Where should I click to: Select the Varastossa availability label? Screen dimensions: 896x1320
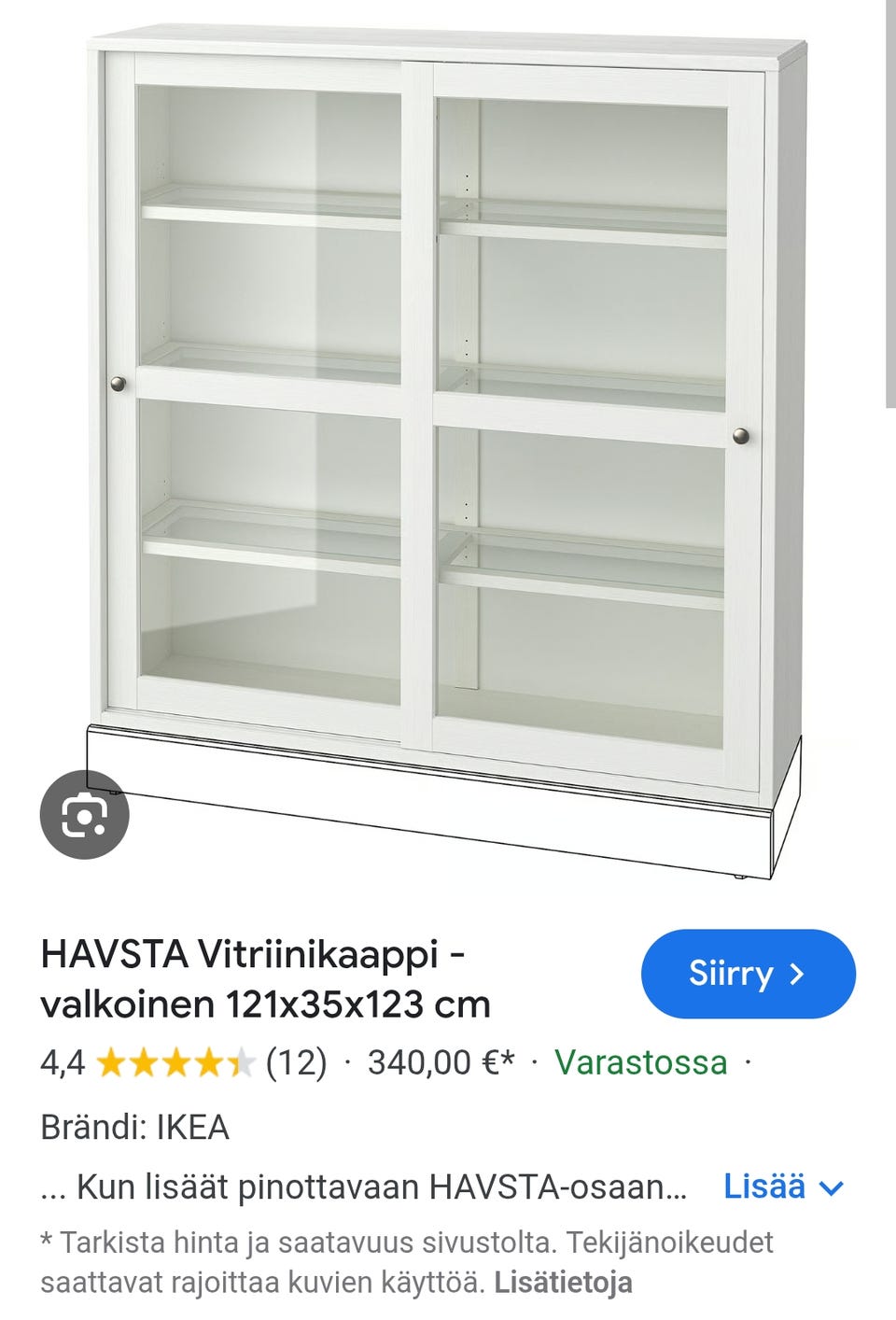coord(642,1061)
